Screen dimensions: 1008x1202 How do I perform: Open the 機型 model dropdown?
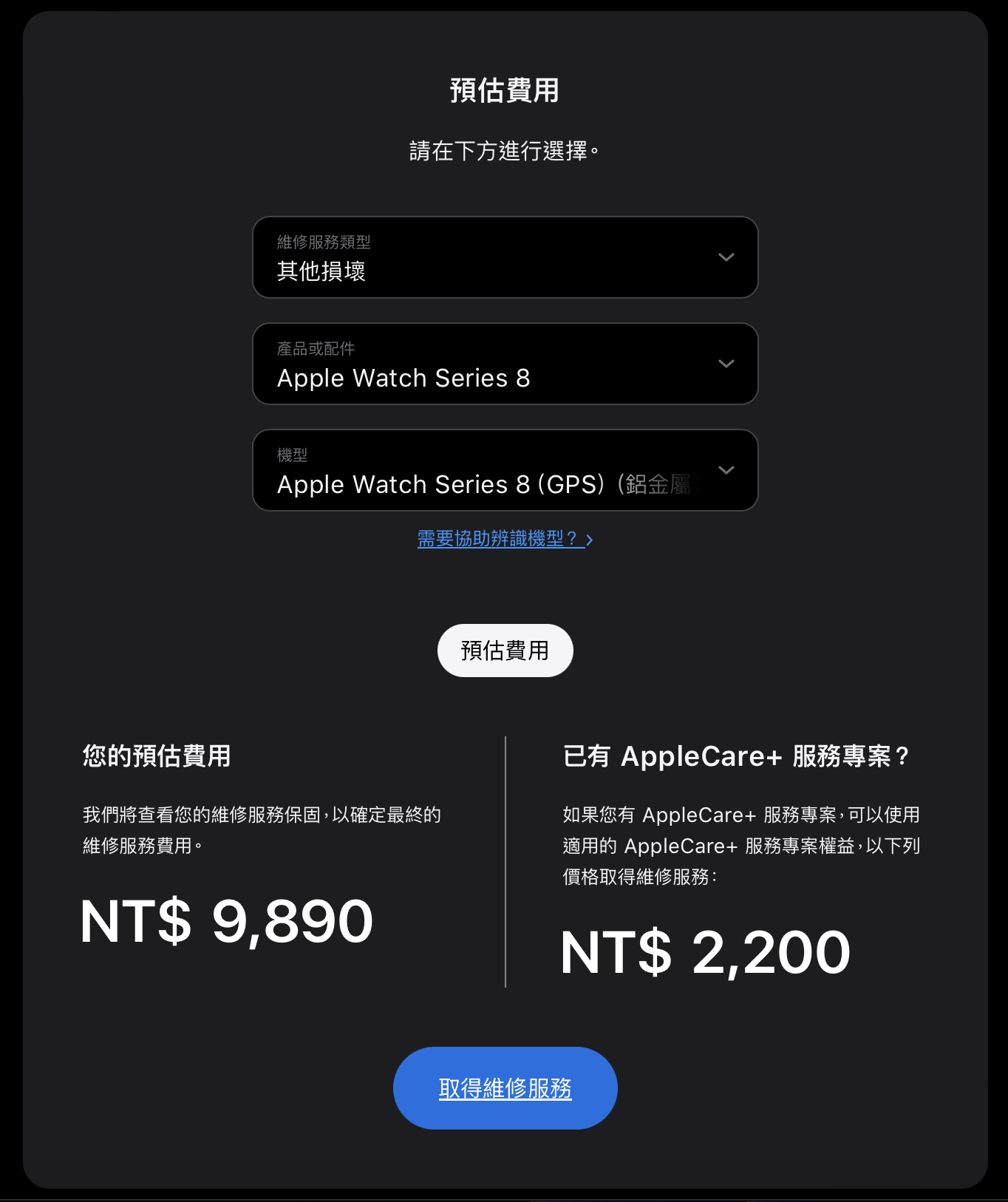[x=505, y=470]
